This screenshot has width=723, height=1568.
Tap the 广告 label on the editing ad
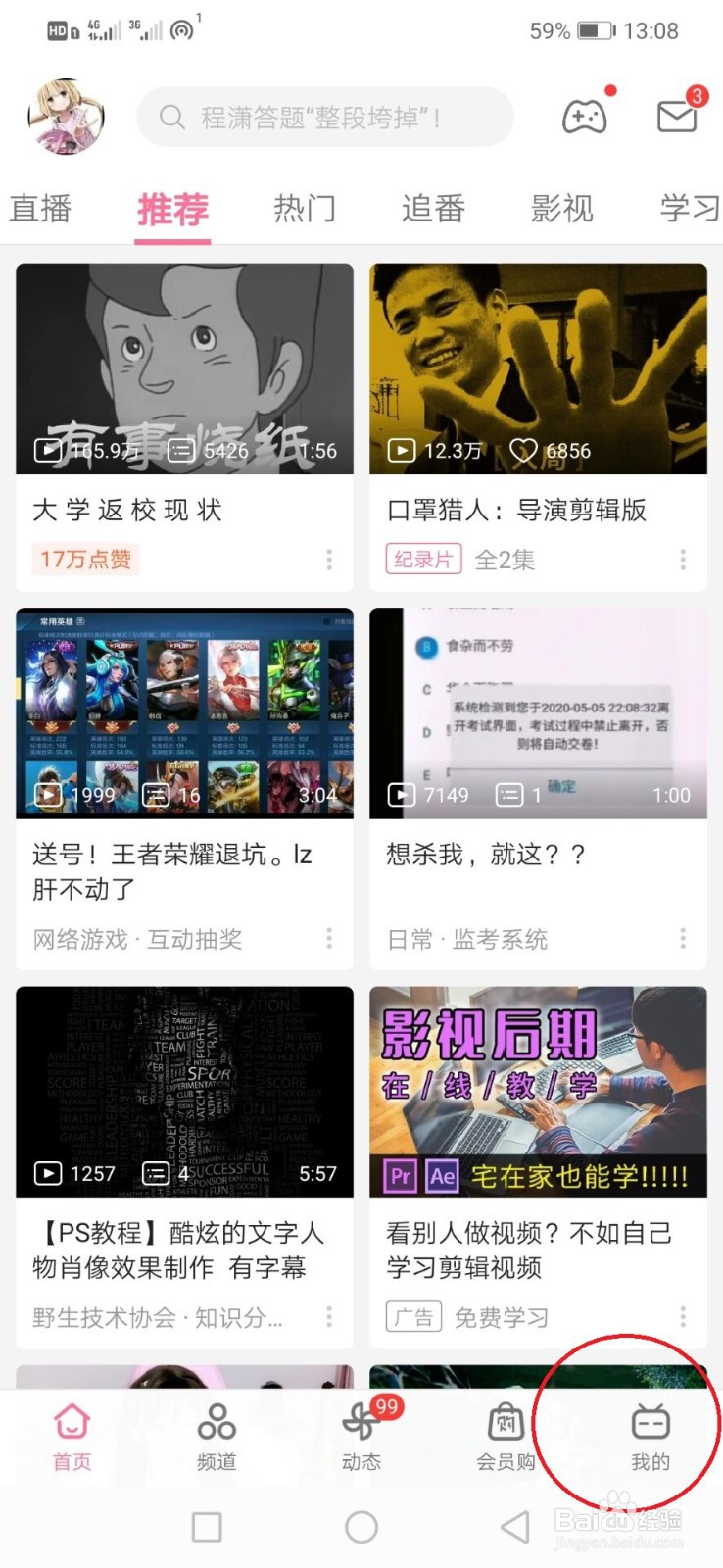[x=414, y=1317]
